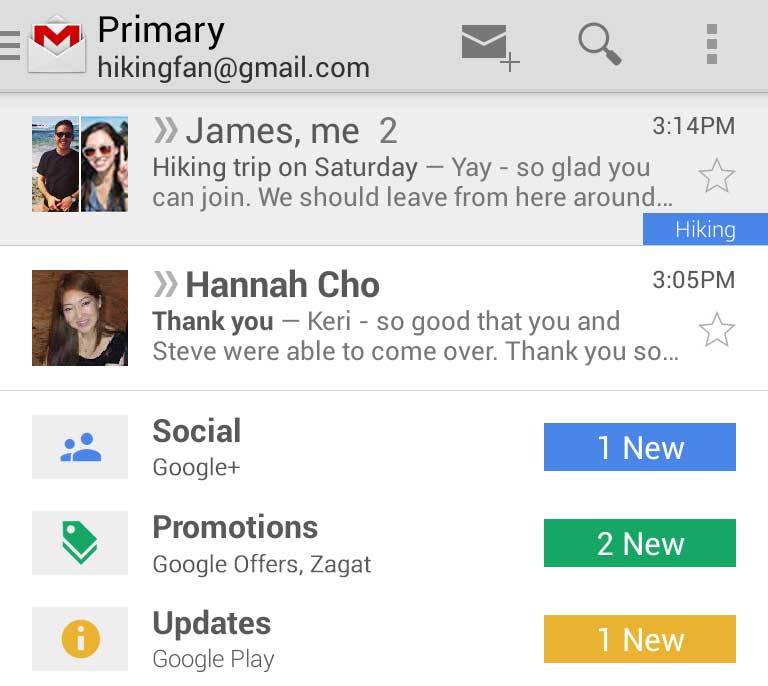This screenshot has width=768, height=686.
Task: Search the mailbox
Action: 599,45
